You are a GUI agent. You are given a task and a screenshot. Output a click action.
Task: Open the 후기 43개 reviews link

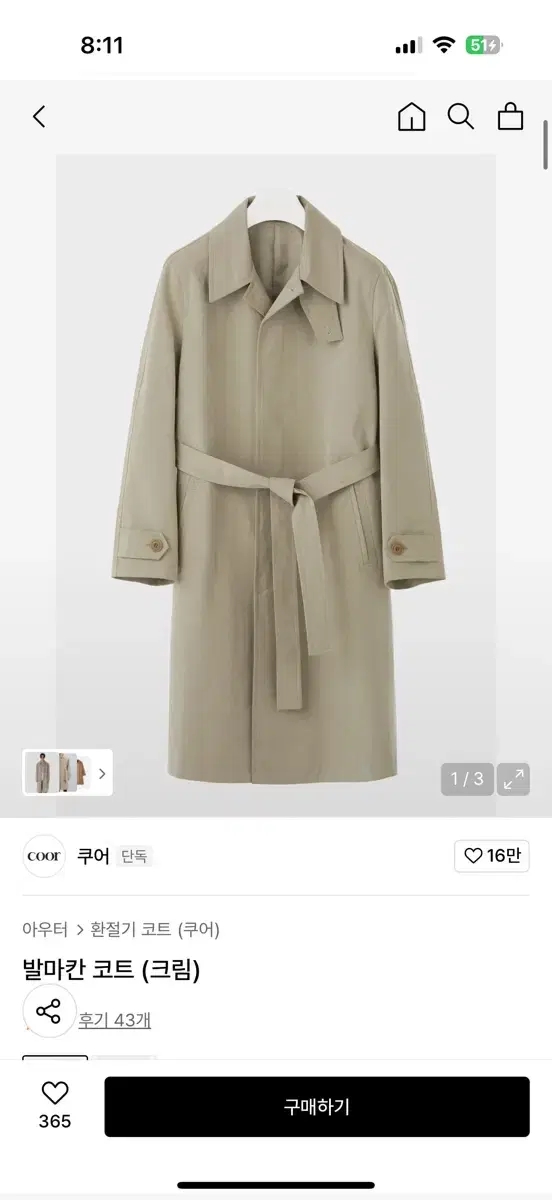(x=115, y=1020)
